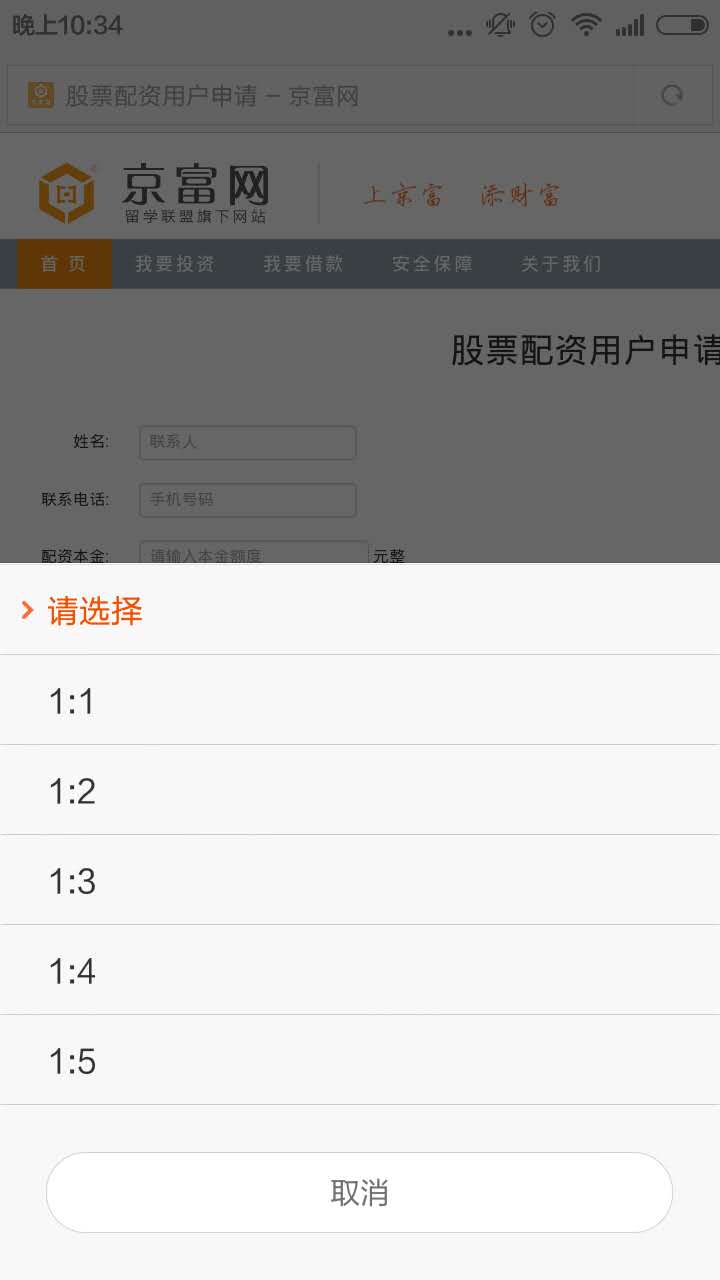Viewport: 720px width, 1280px height.
Task: Select the 1:1 ratio option
Action: pos(360,700)
